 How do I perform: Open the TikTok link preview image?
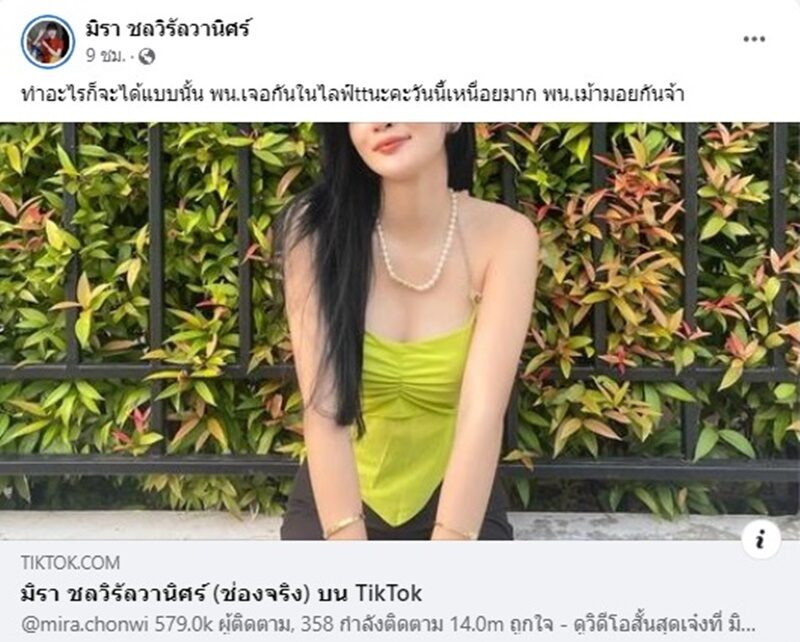(x=400, y=330)
